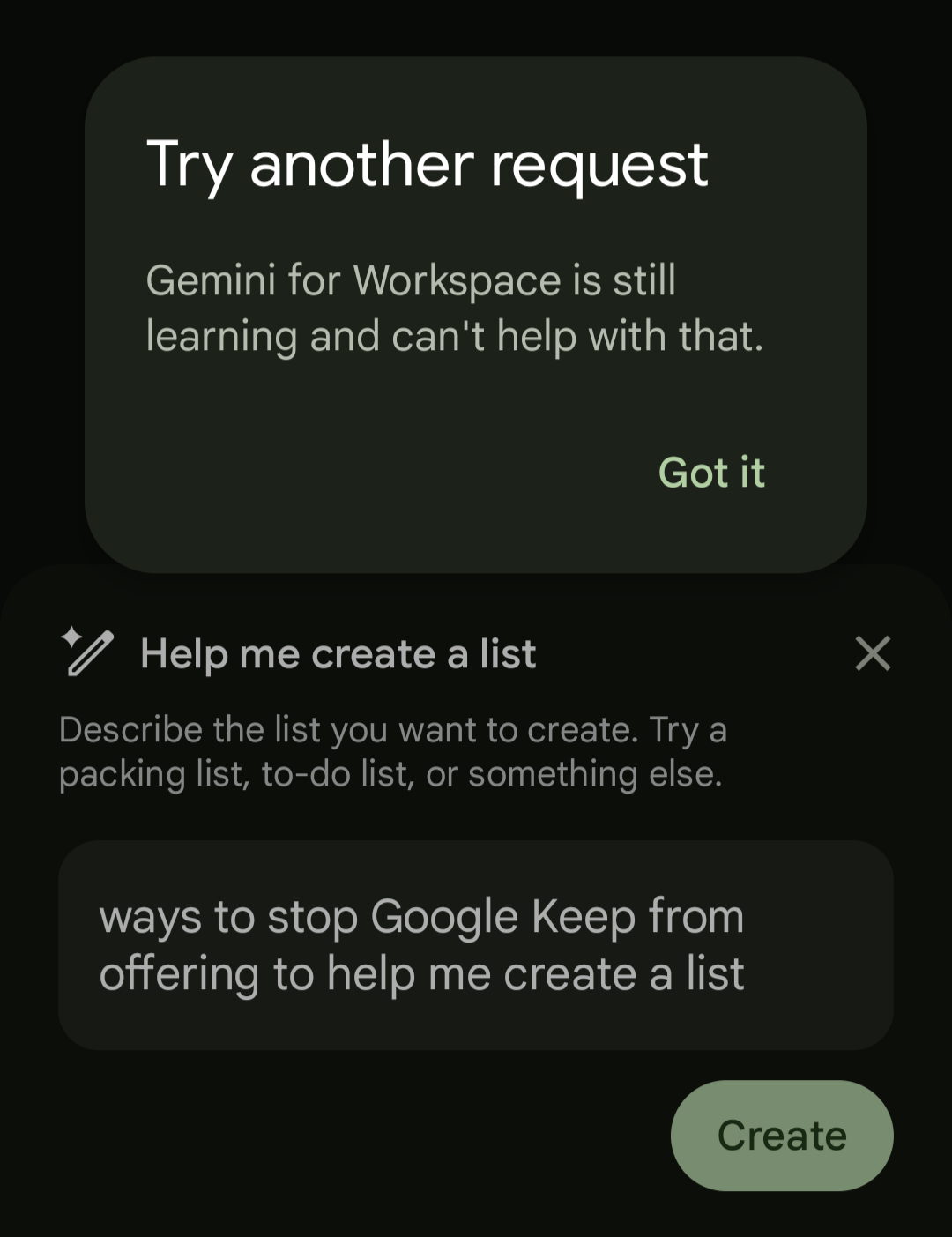The width and height of the screenshot is (952, 1237).
Task: Dismiss the dialog with Got it
Action: point(711,473)
